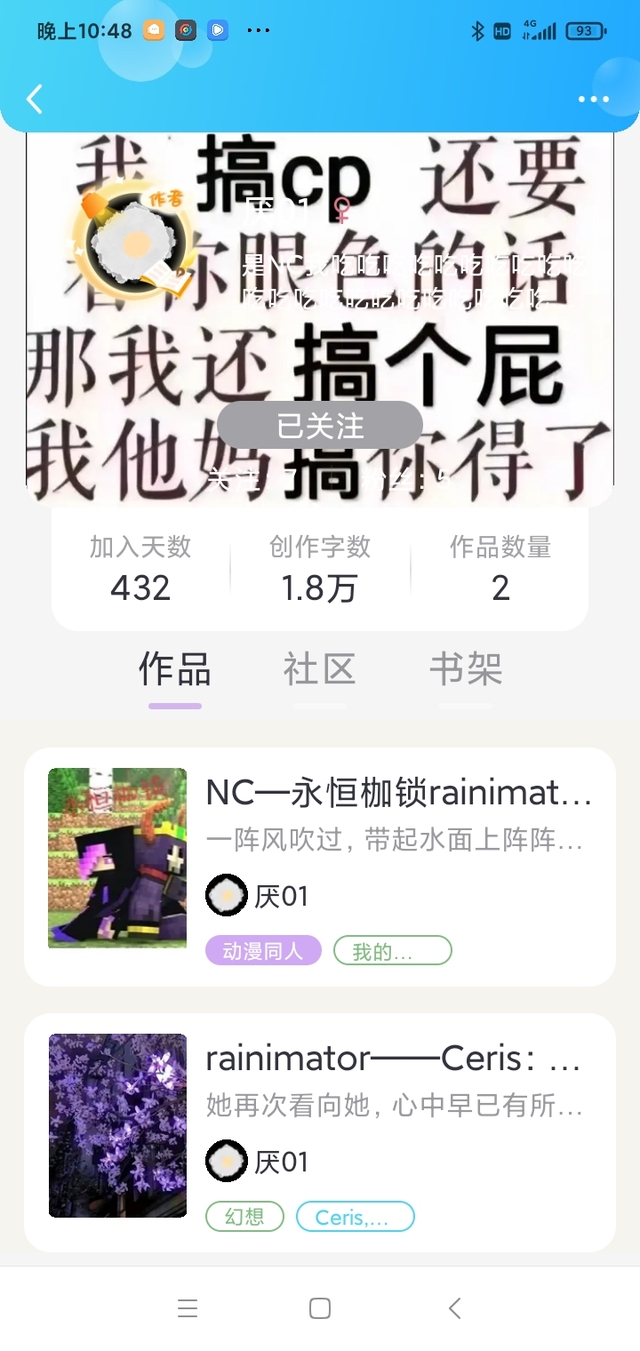This screenshot has width=640, height=1351.
Task: Open the novel NC—永恒枷锁rainimator
Action: (398, 793)
